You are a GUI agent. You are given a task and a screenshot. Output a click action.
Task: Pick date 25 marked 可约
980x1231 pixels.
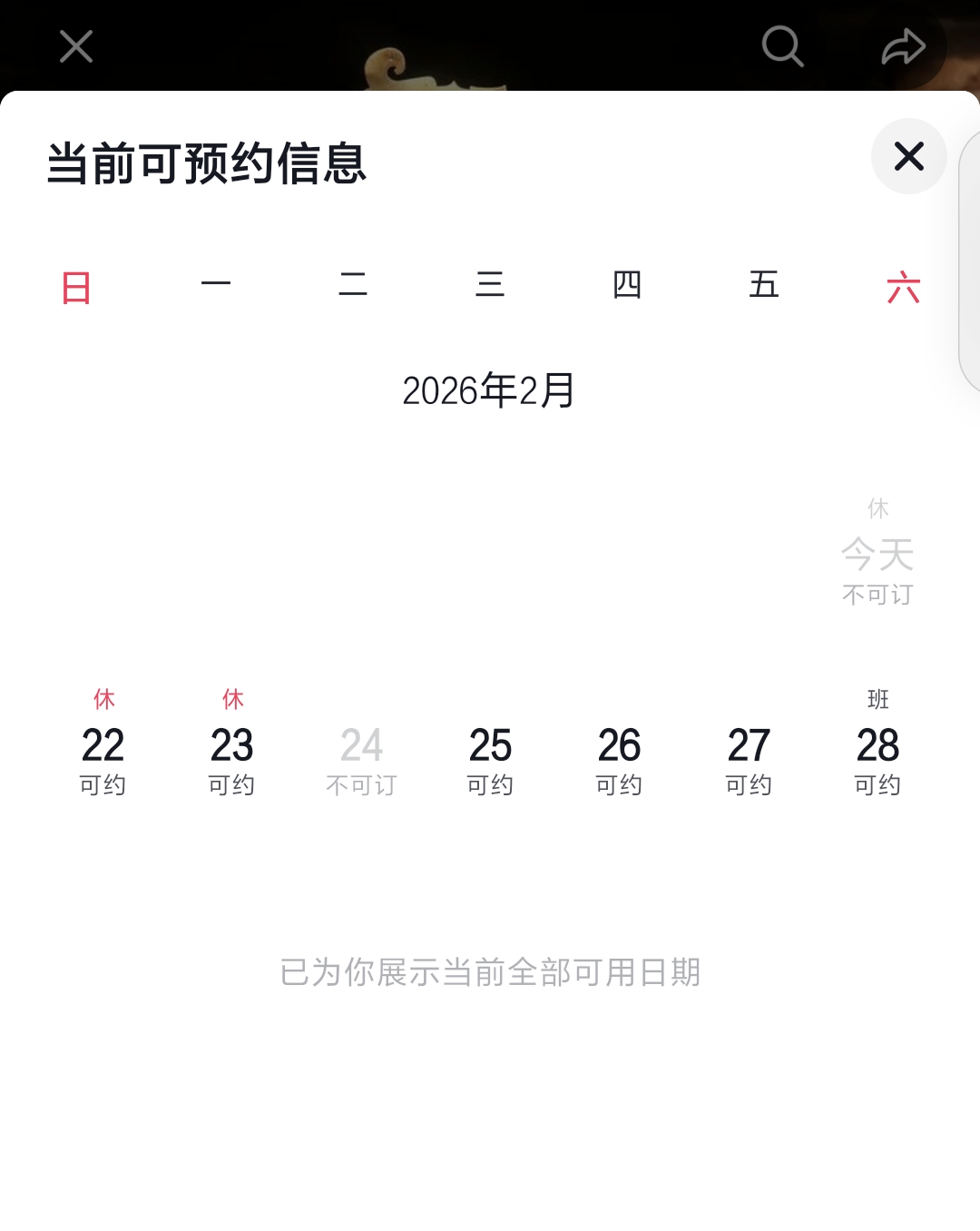(x=490, y=746)
